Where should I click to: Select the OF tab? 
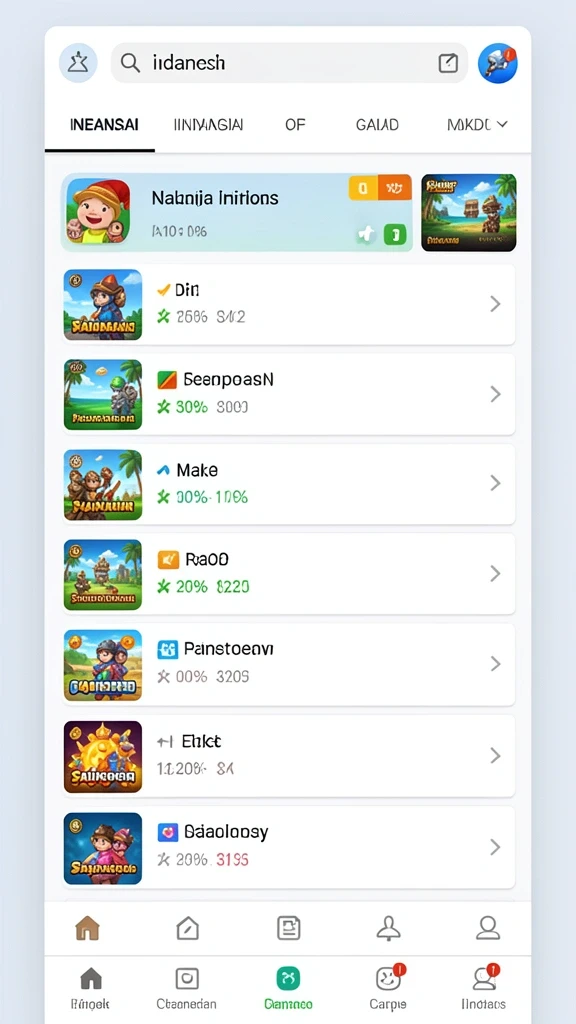tap(295, 124)
